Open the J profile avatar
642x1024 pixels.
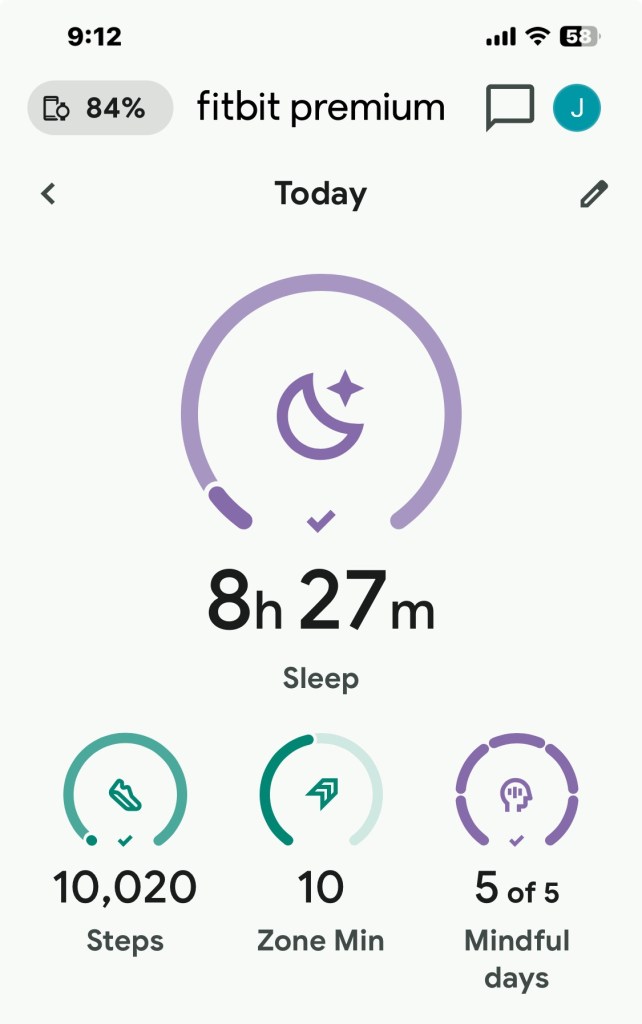[577, 108]
